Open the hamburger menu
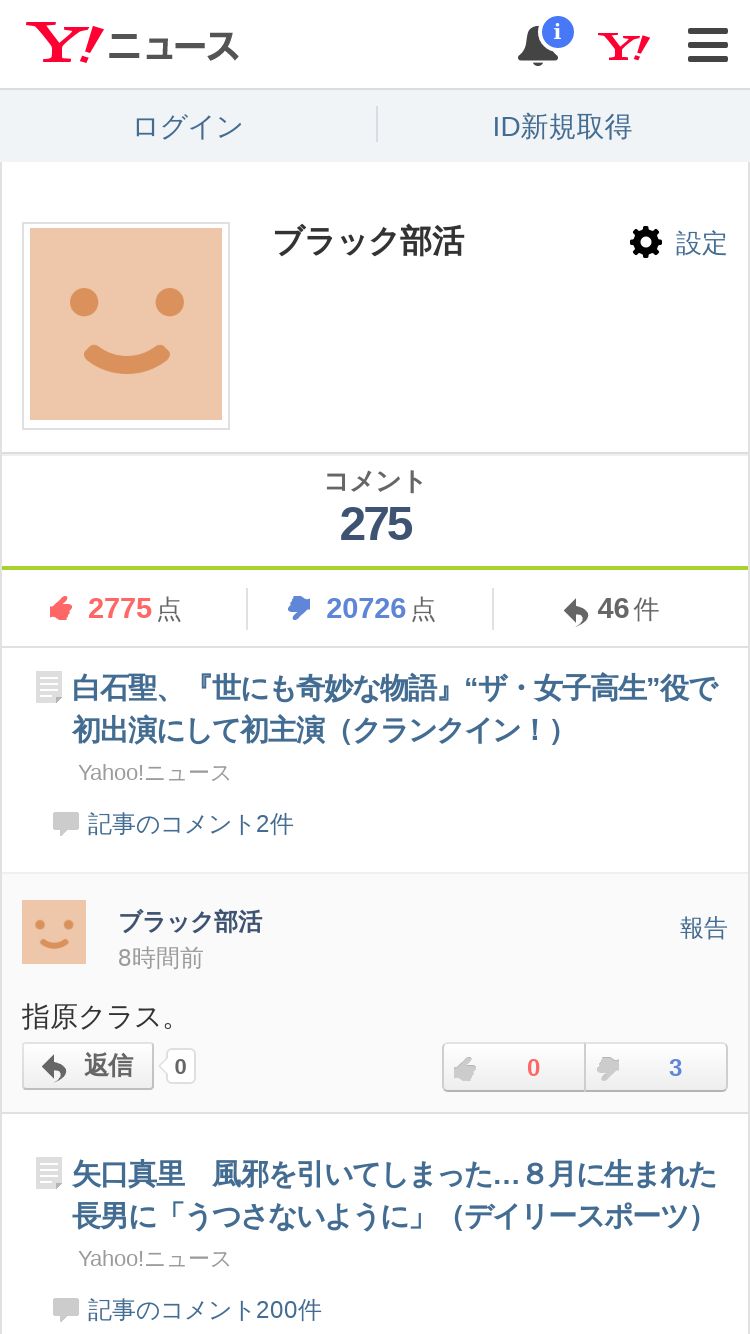The width and height of the screenshot is (750, 1334). 708,45
